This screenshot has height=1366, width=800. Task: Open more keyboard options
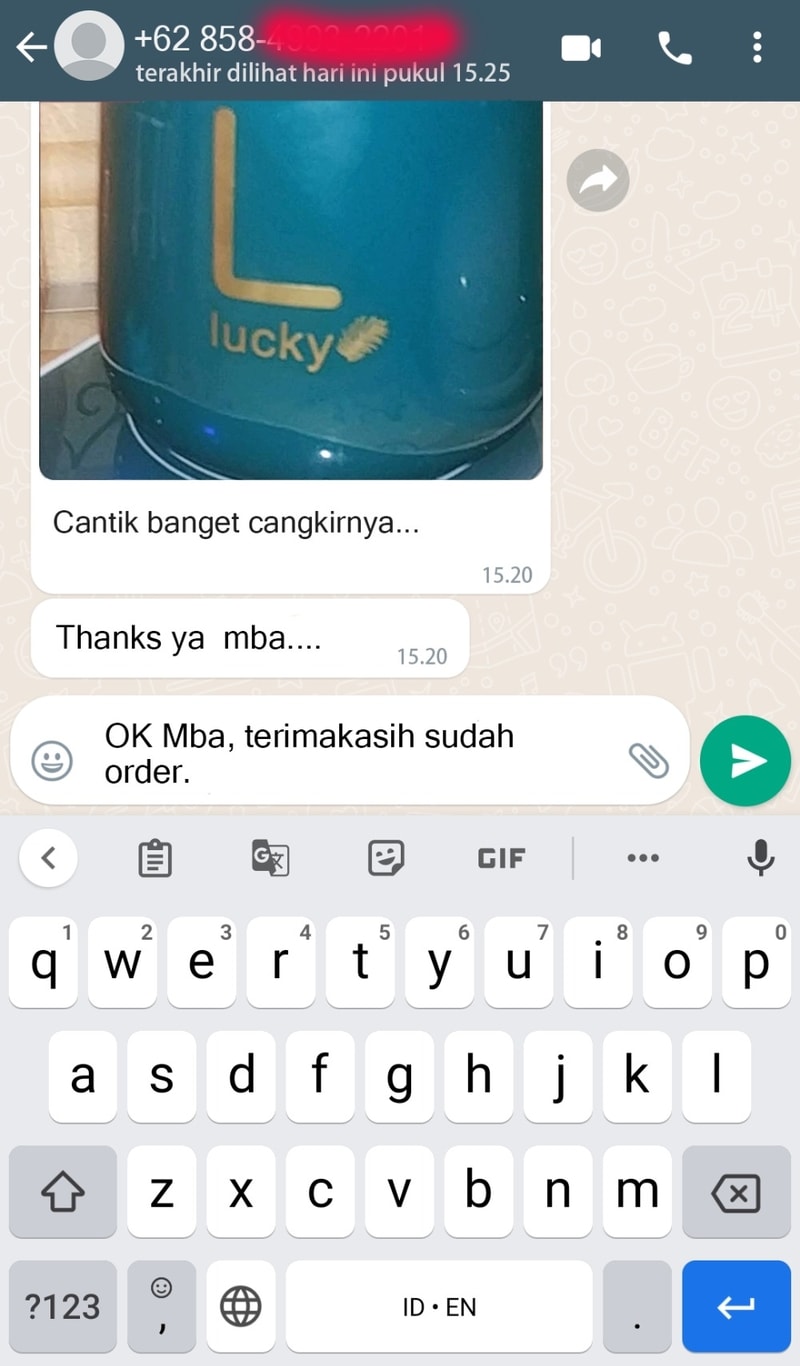click(x=642, y=858)
